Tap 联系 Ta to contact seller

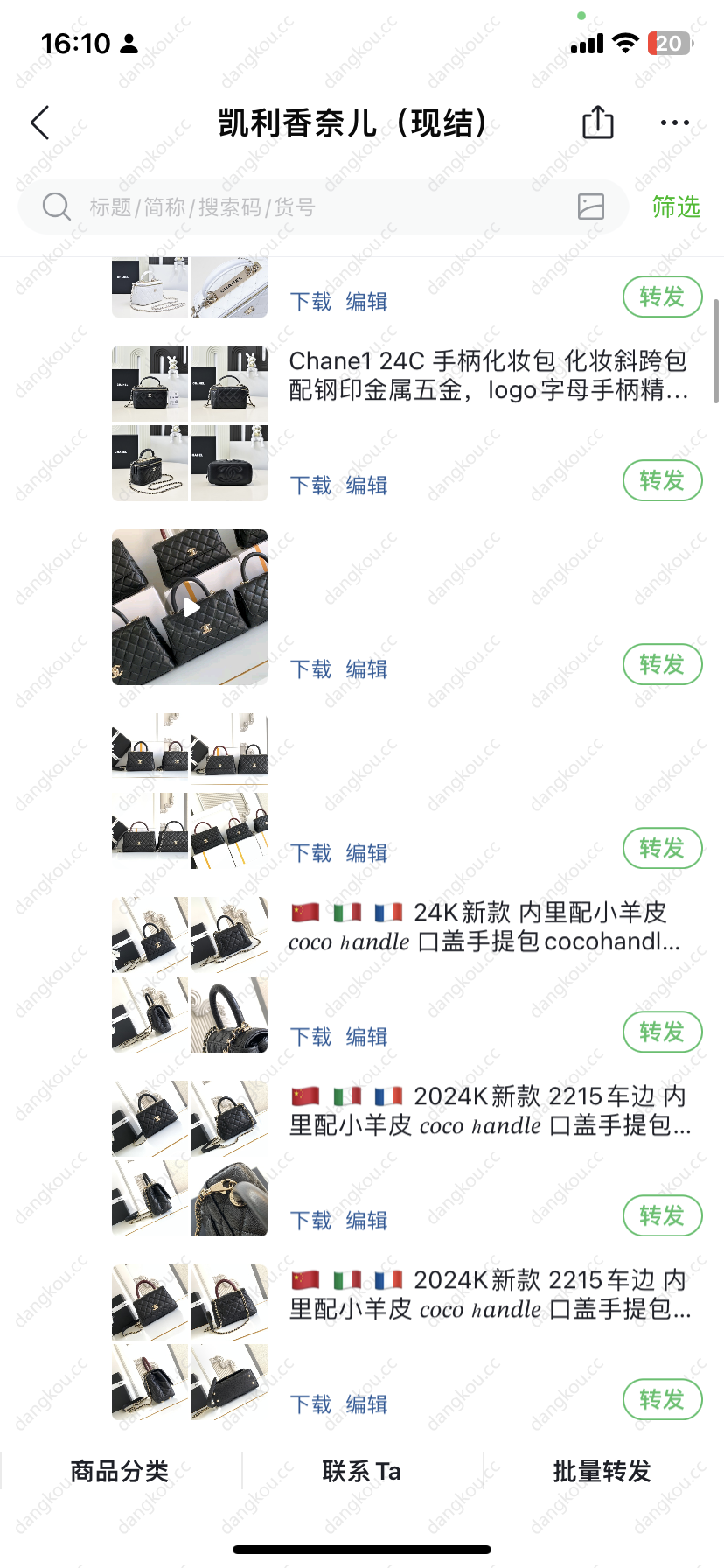(x=361, y=1471)
